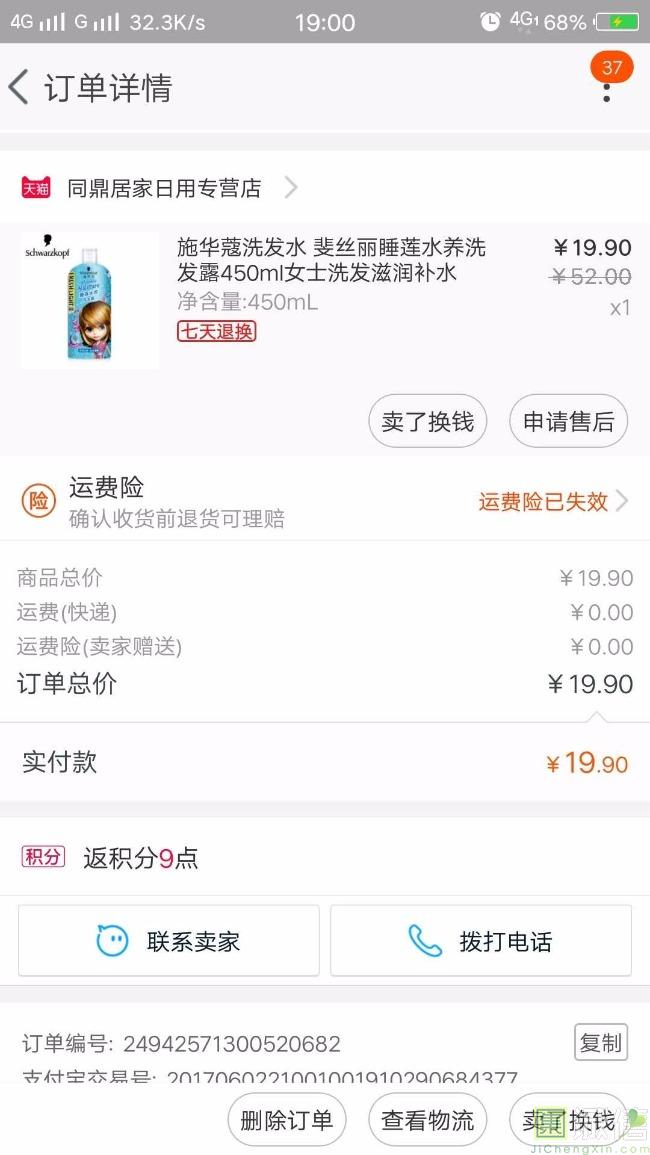This screenshot has height=1155, width=650.
Task: Go back from order details
Action: pyautogui.click(x=20, y=88)
